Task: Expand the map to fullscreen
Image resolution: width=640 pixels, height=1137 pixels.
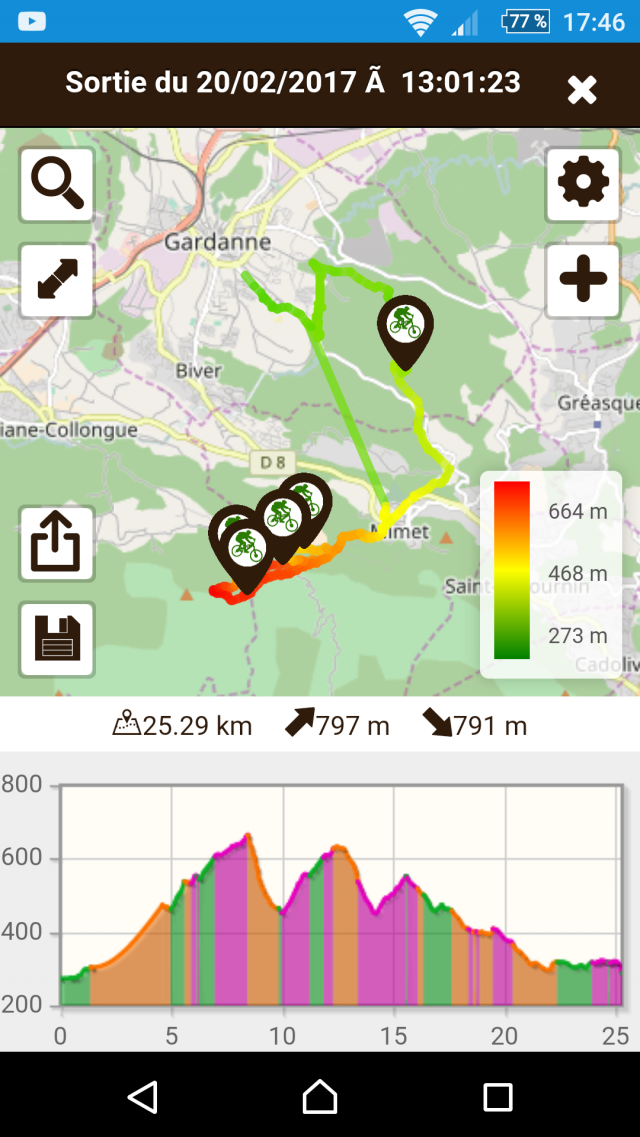Action: tap(57, 281)
